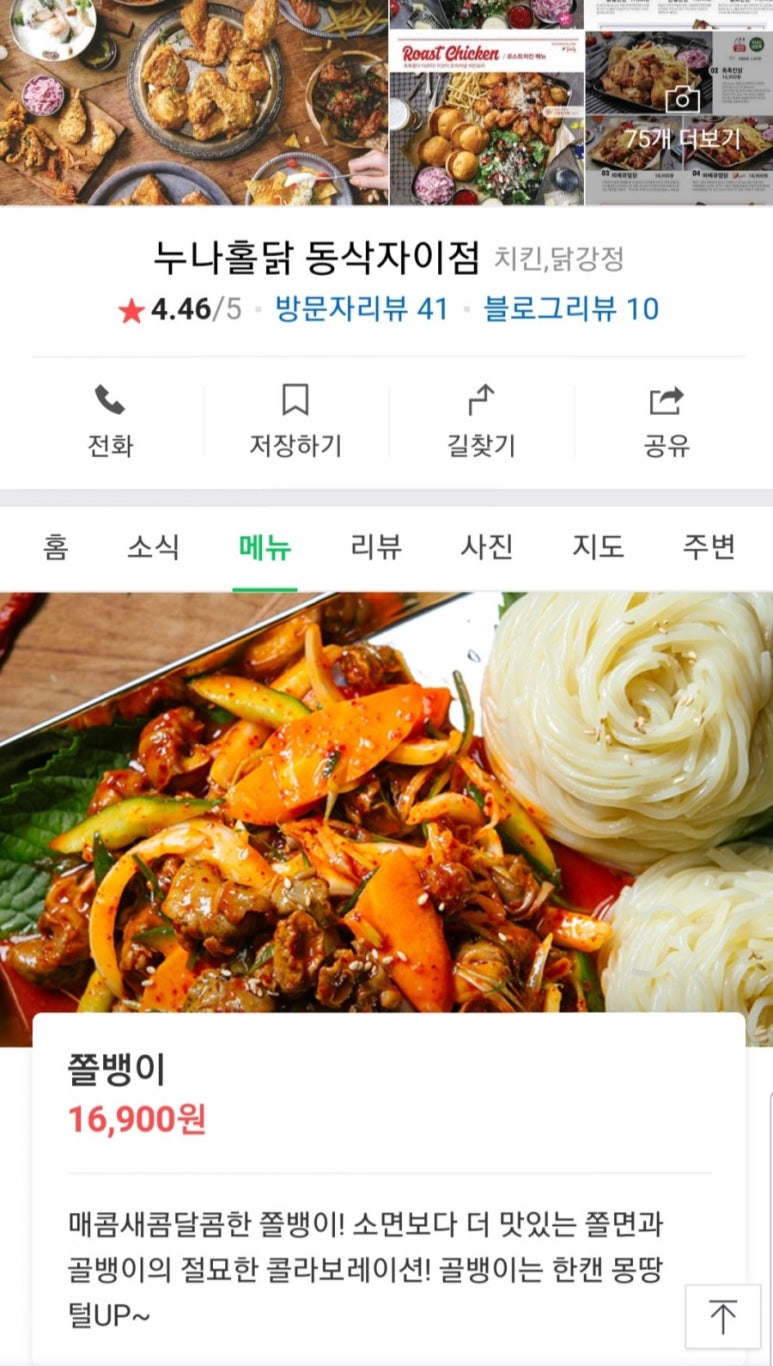Image resolution: width=773 pixels, height=1366 pixels.
Task: Open 방문자리뷰 41 reviews
Action: coord(361,309)
